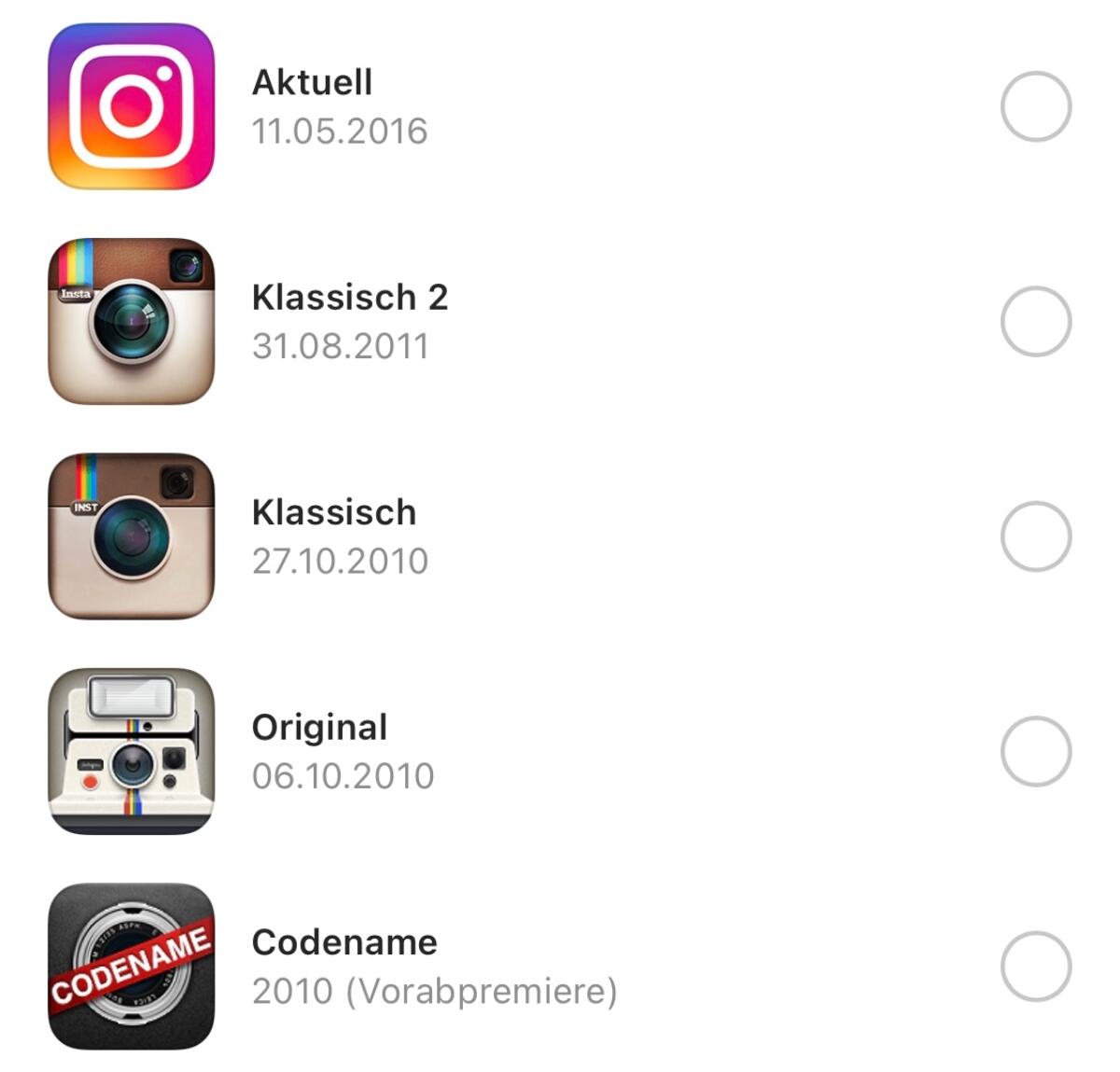Select the Aktuell icon radio button

(x=1035, y=106)
